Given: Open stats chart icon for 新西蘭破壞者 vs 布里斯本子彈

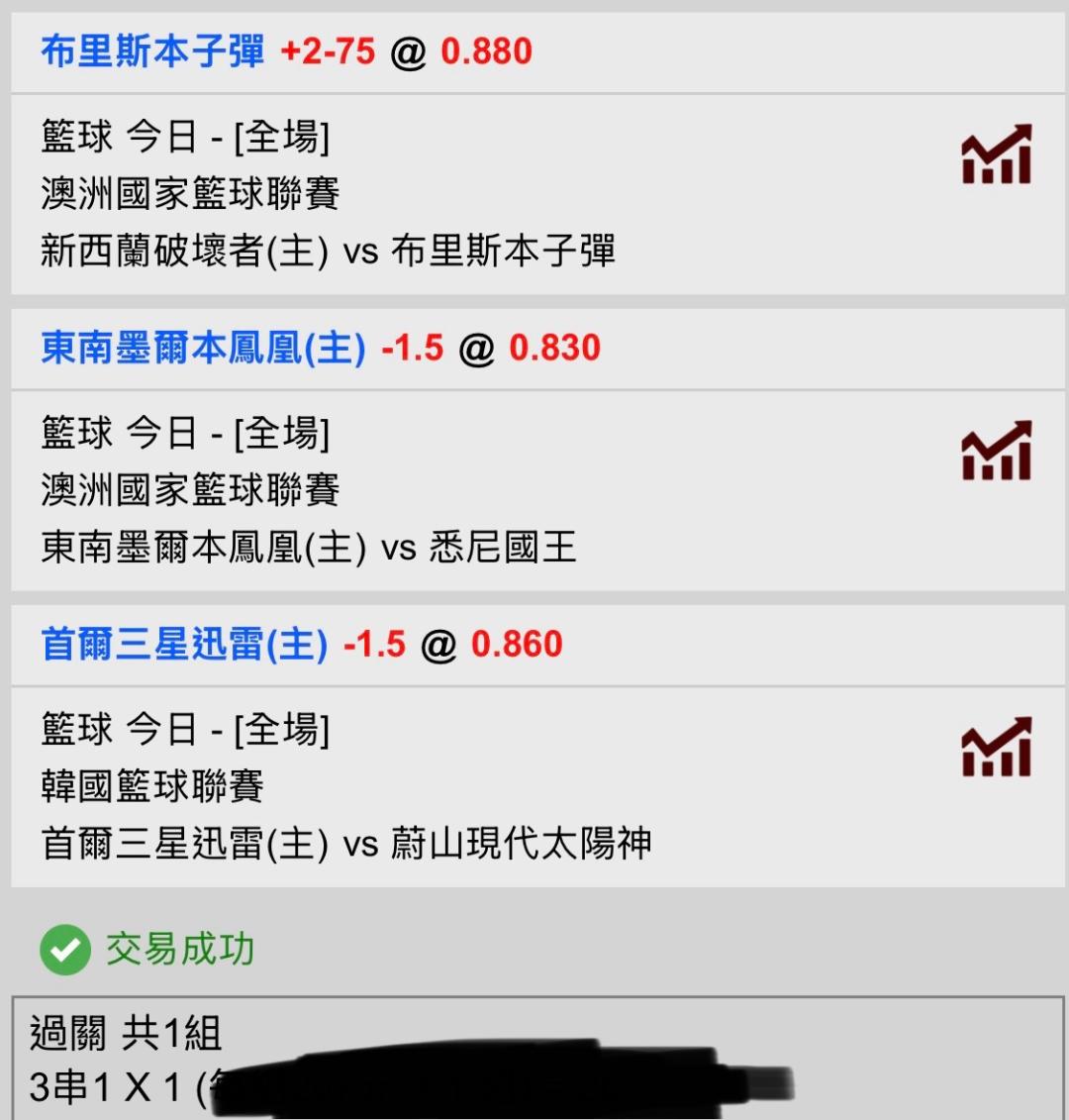Looking at the screenshot, I should [997, 153].
